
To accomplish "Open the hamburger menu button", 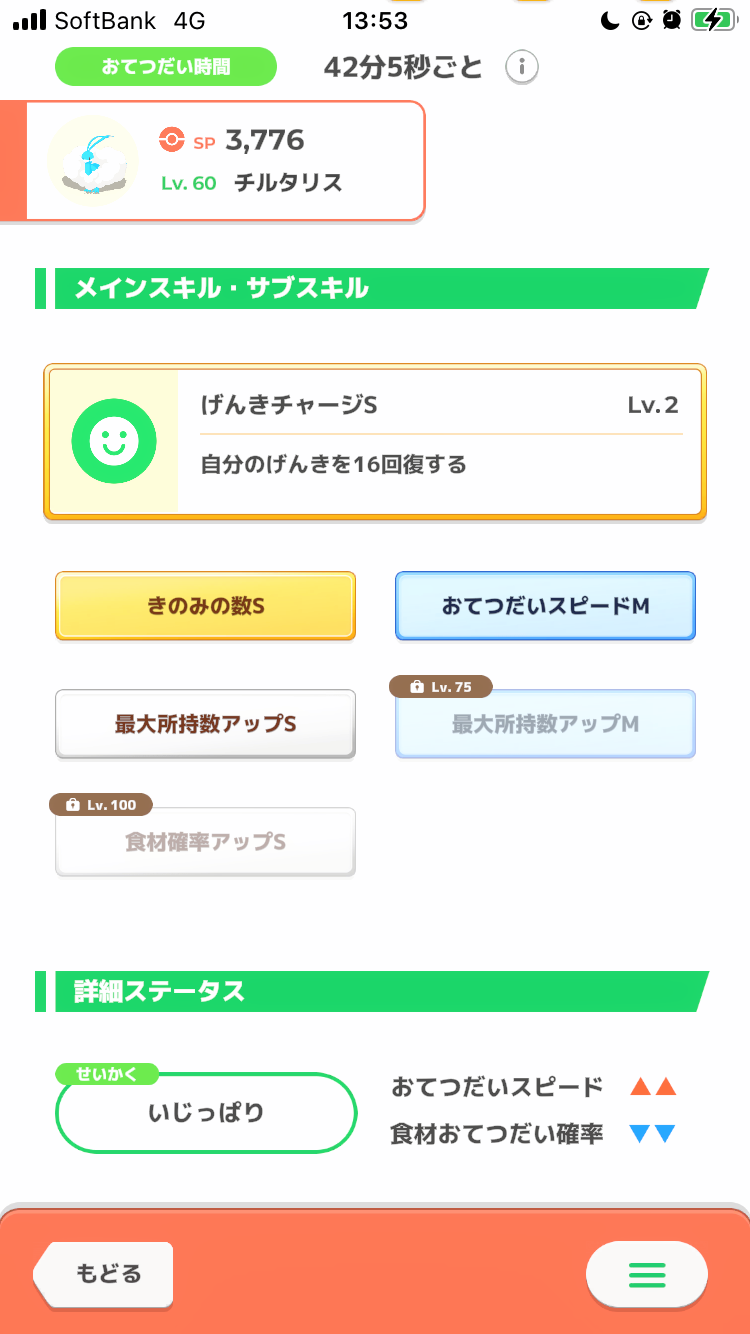I will [646, 1274].
